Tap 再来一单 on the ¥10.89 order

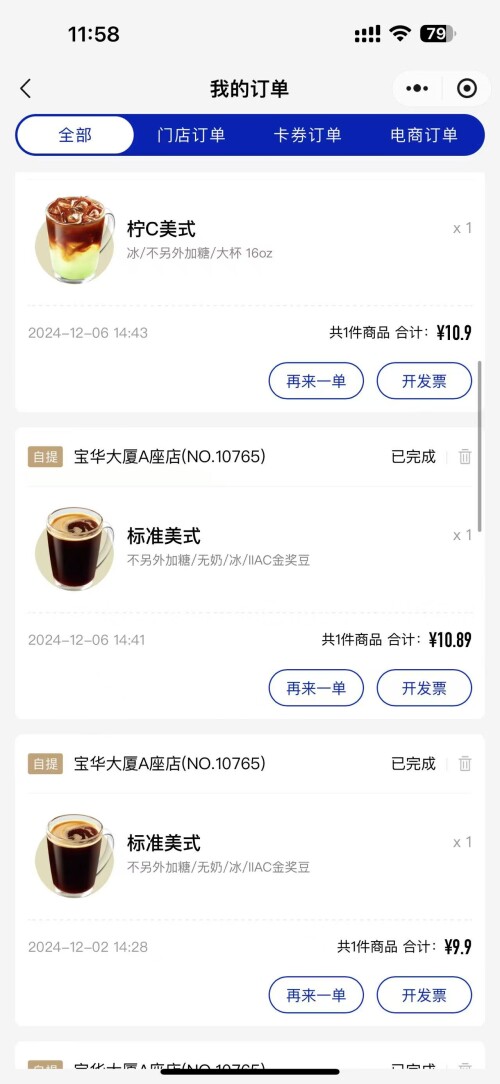pyautogui.click(x=316, y=688)
